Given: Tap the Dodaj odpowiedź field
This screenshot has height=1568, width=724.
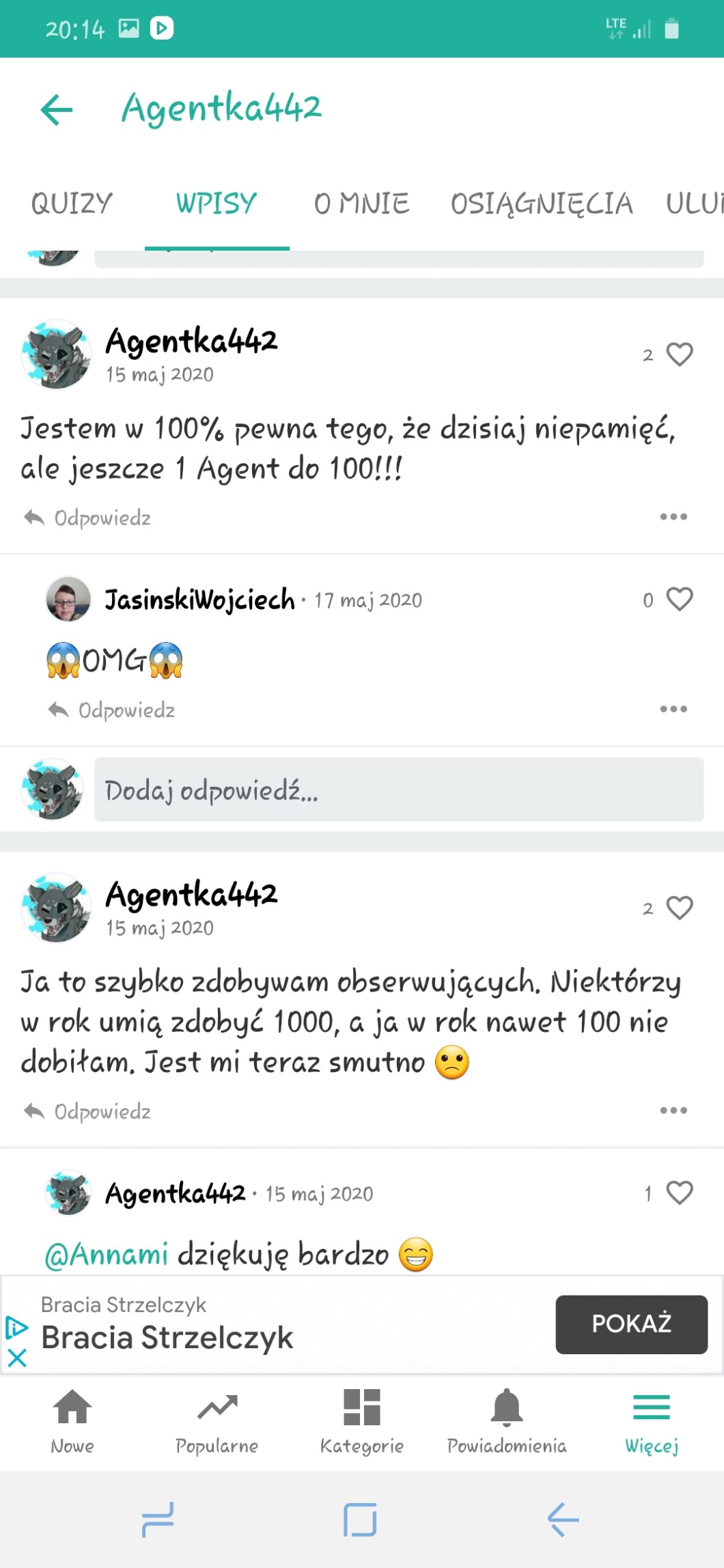Looking at the screenshot, I should (398, 789).
